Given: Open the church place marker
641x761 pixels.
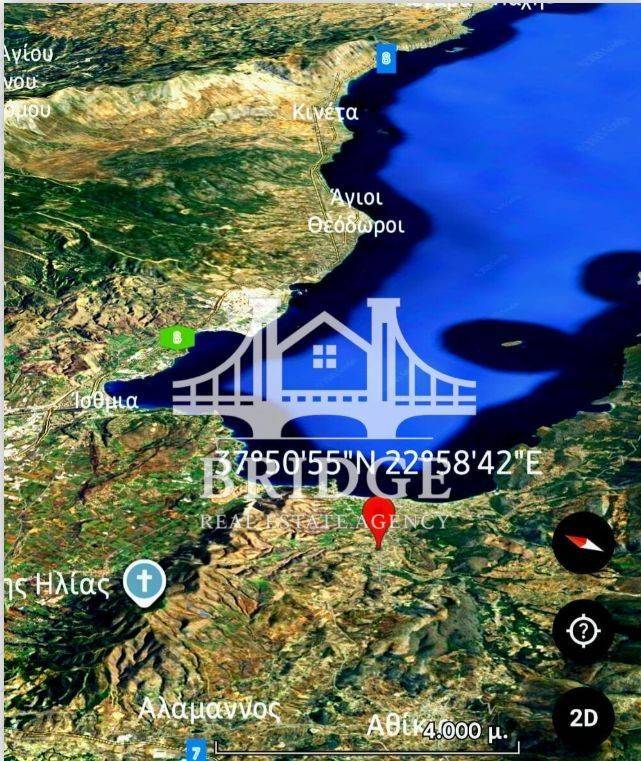Looking at the screenshot, I should (x=144, y=583).
